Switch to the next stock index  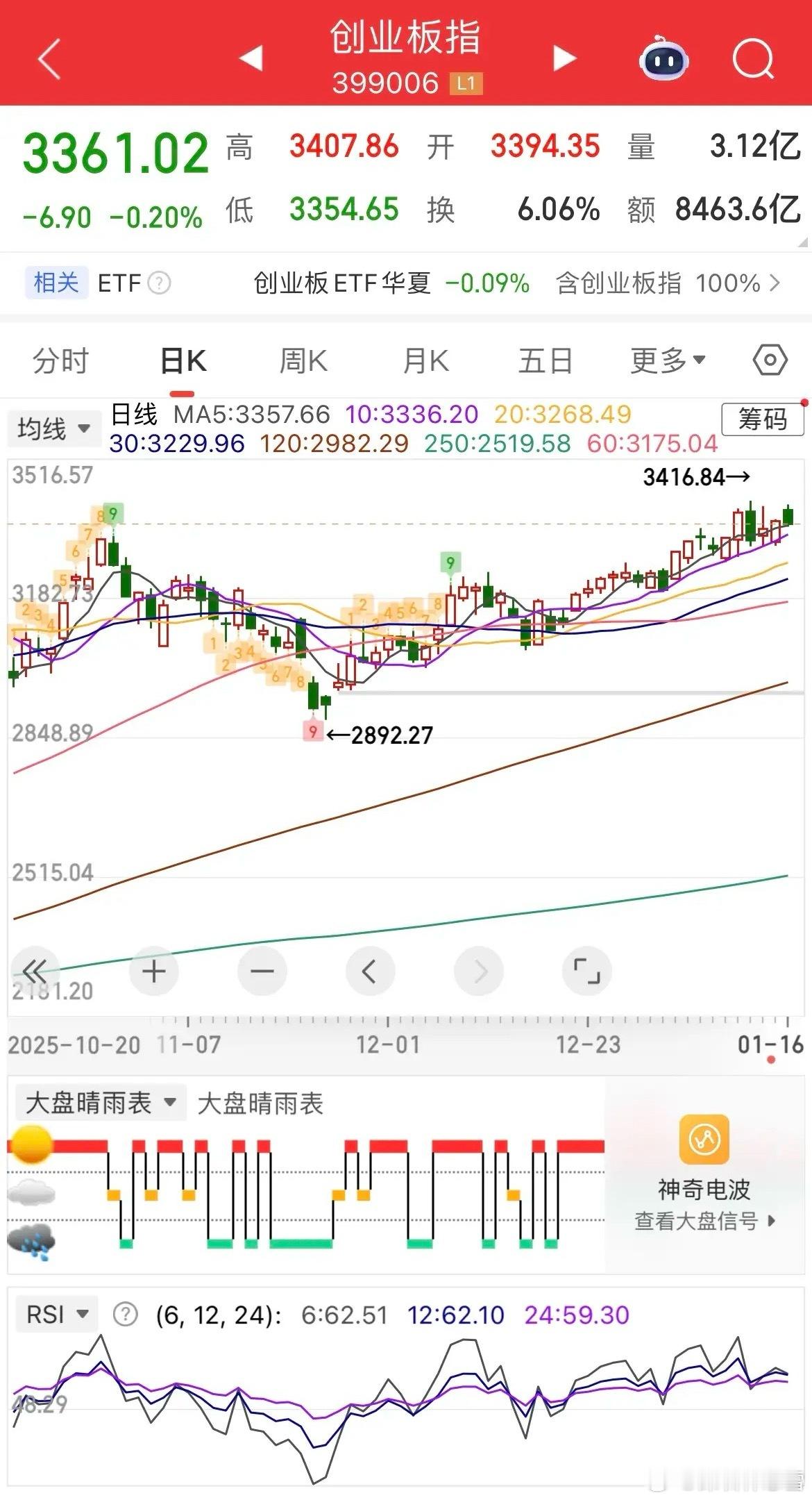pyautogui.click(x=564, y=58)
